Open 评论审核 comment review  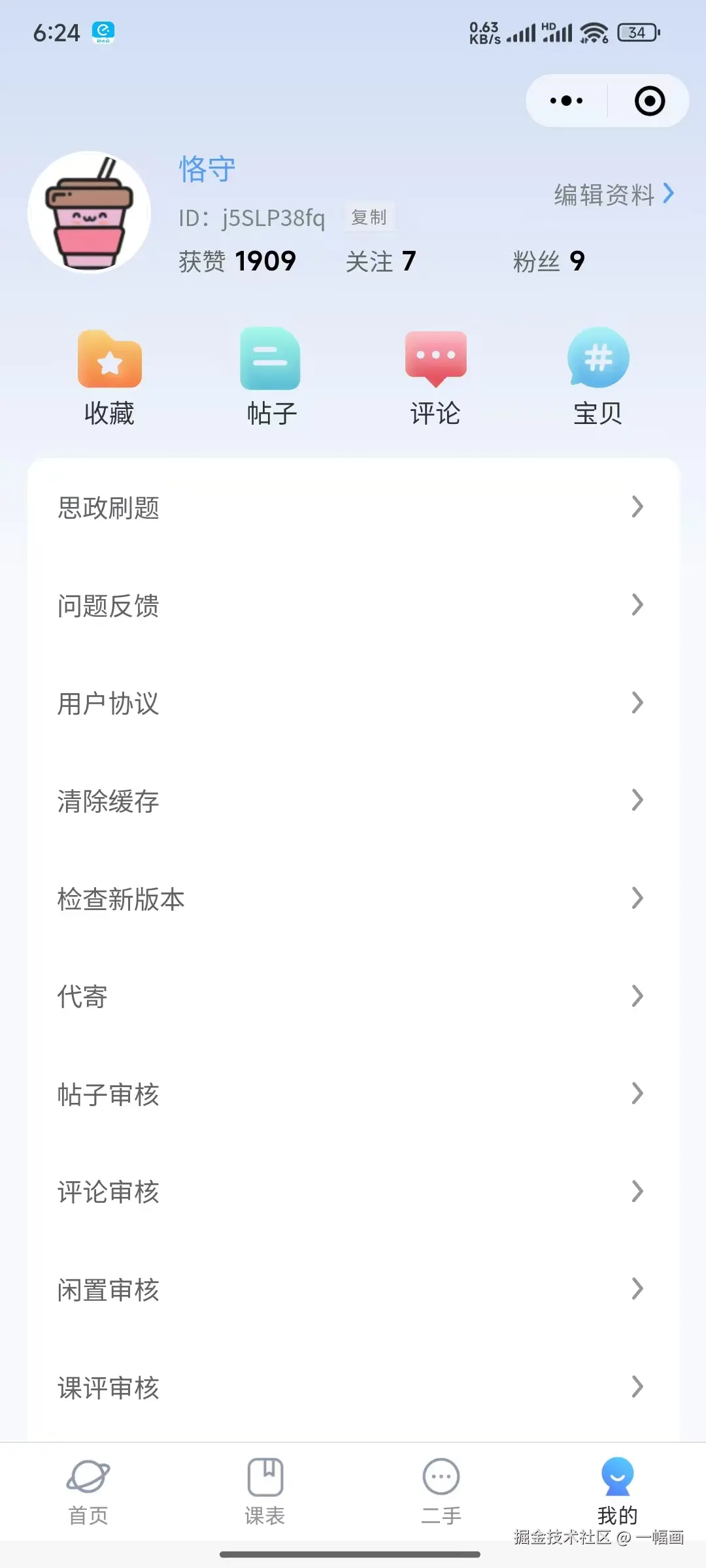click(353, 1192)
